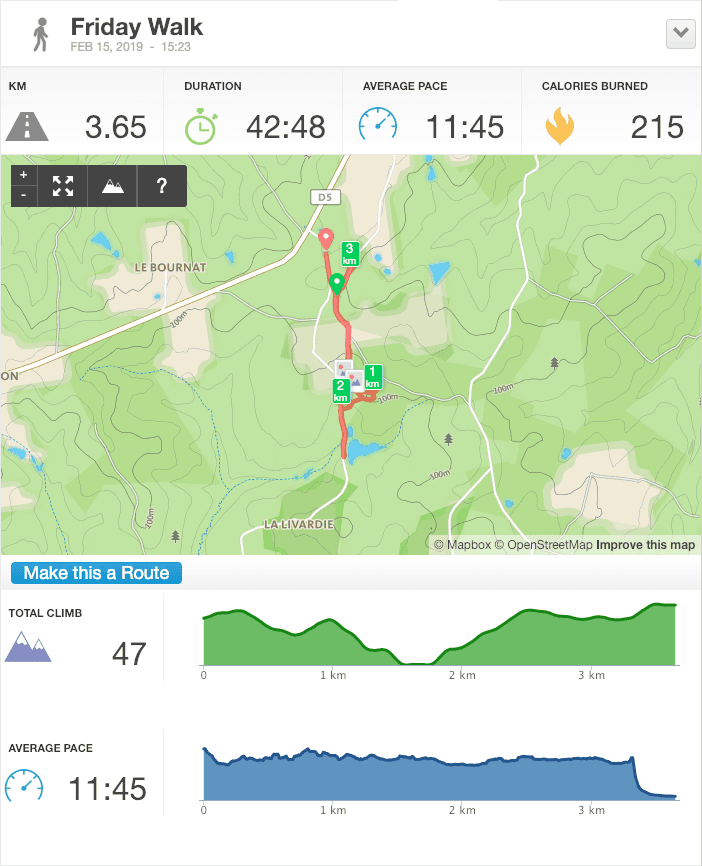Open the Improve this map link
The height and width of the screenshot is (866, 702).
coord(645,545)
